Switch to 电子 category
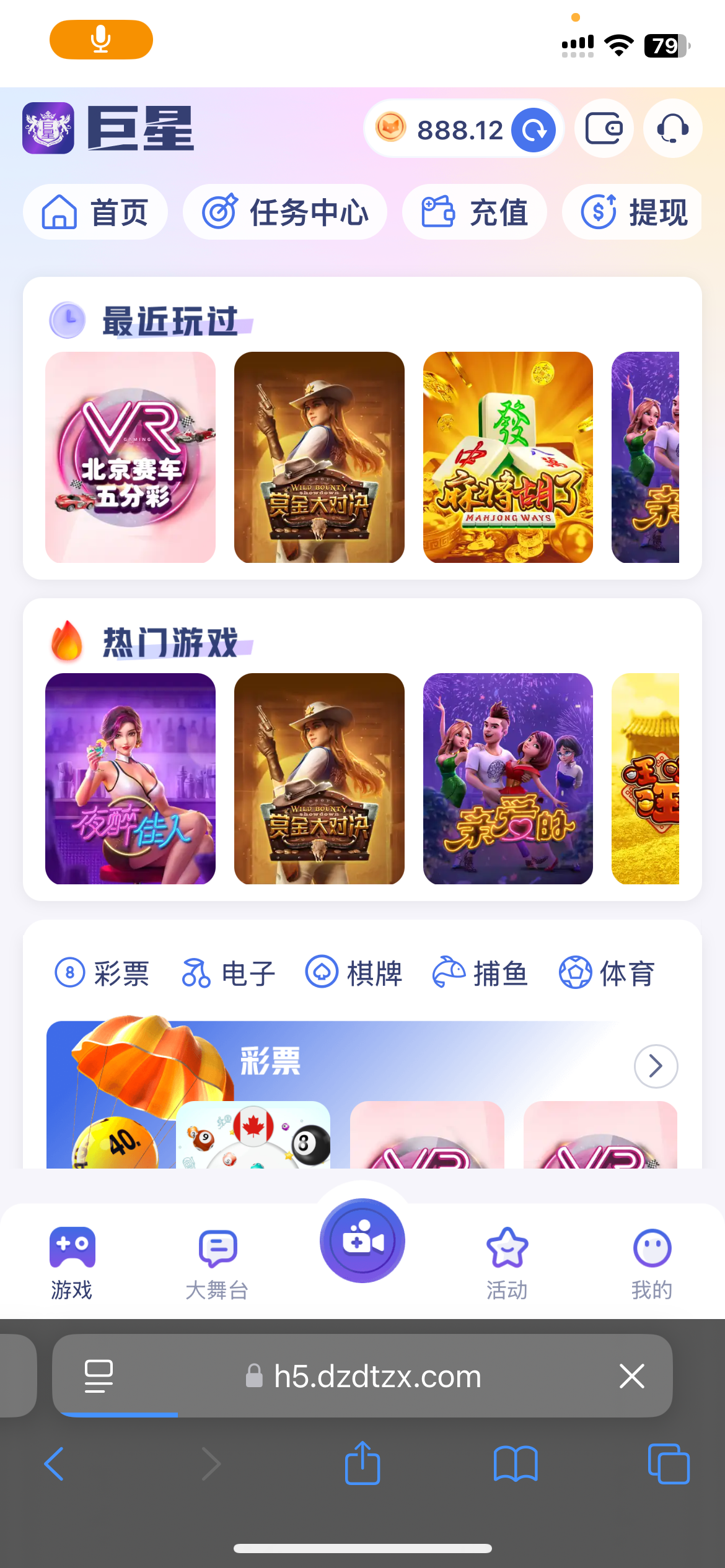725x1568 pixels. [x=229, y=973]
